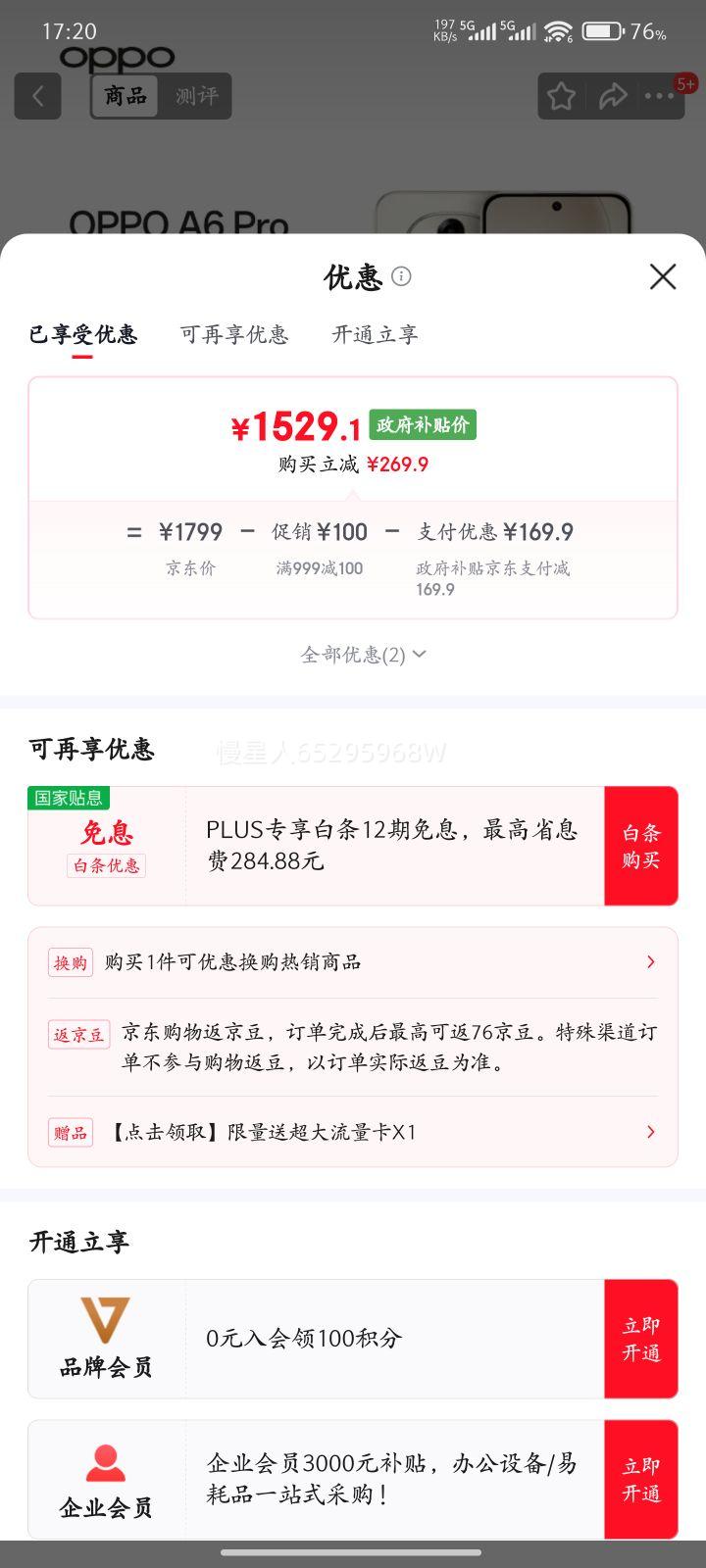Tap the battery indicator in status bar
The image size is (706, 1568).
[601, 29]
